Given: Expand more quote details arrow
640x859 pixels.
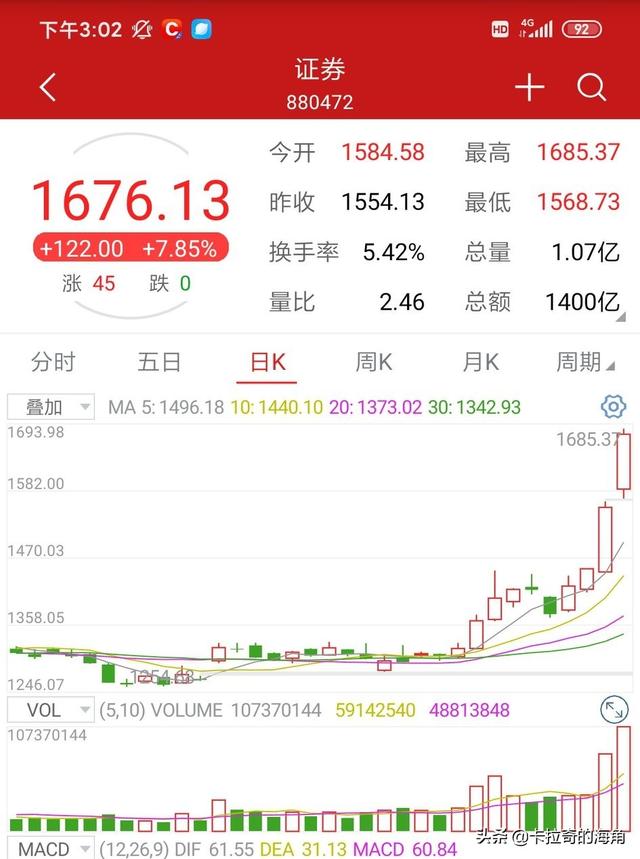Looking at the screenshot, I should (622, 317).
